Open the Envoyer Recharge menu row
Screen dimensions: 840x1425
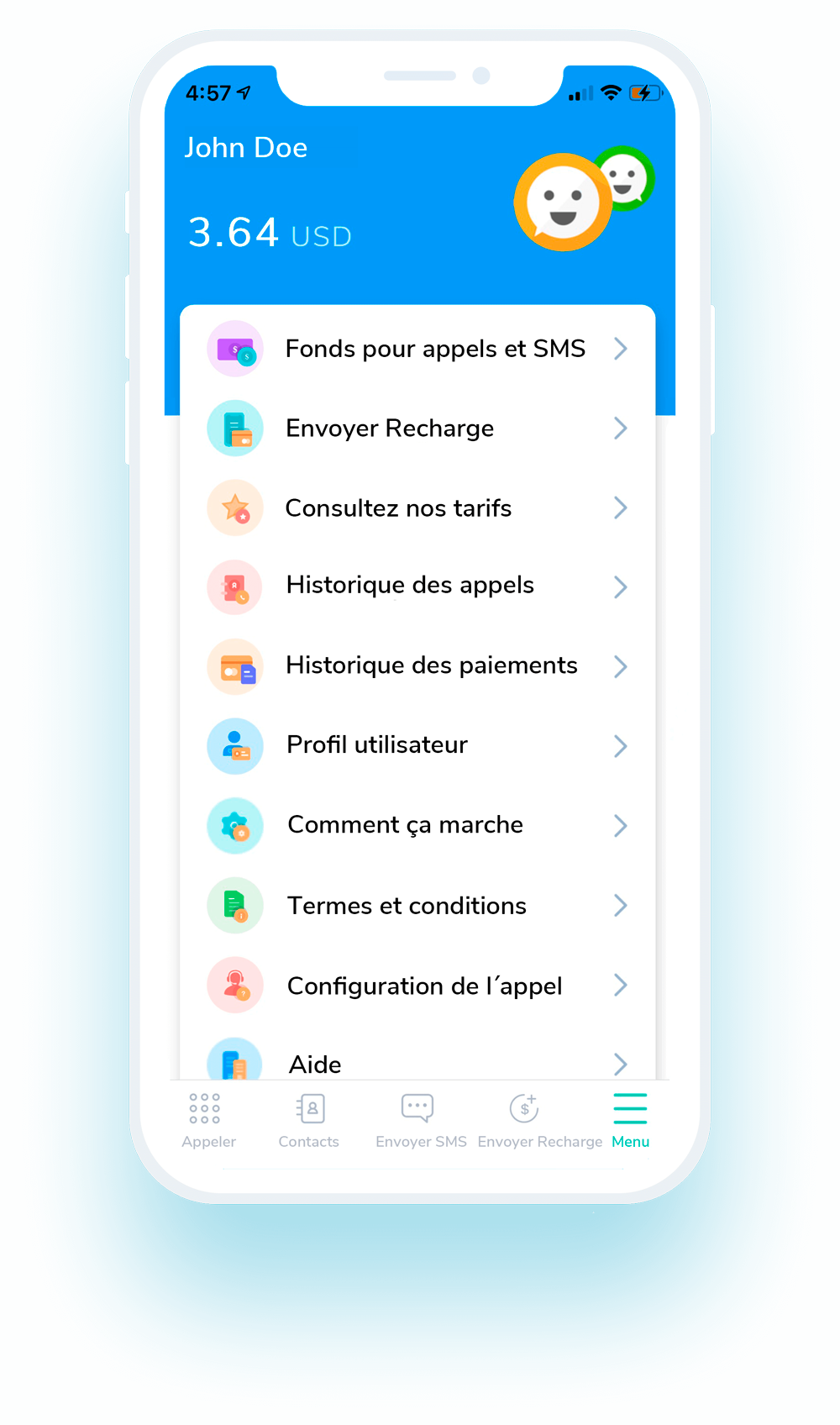click(x=417, y=429)
